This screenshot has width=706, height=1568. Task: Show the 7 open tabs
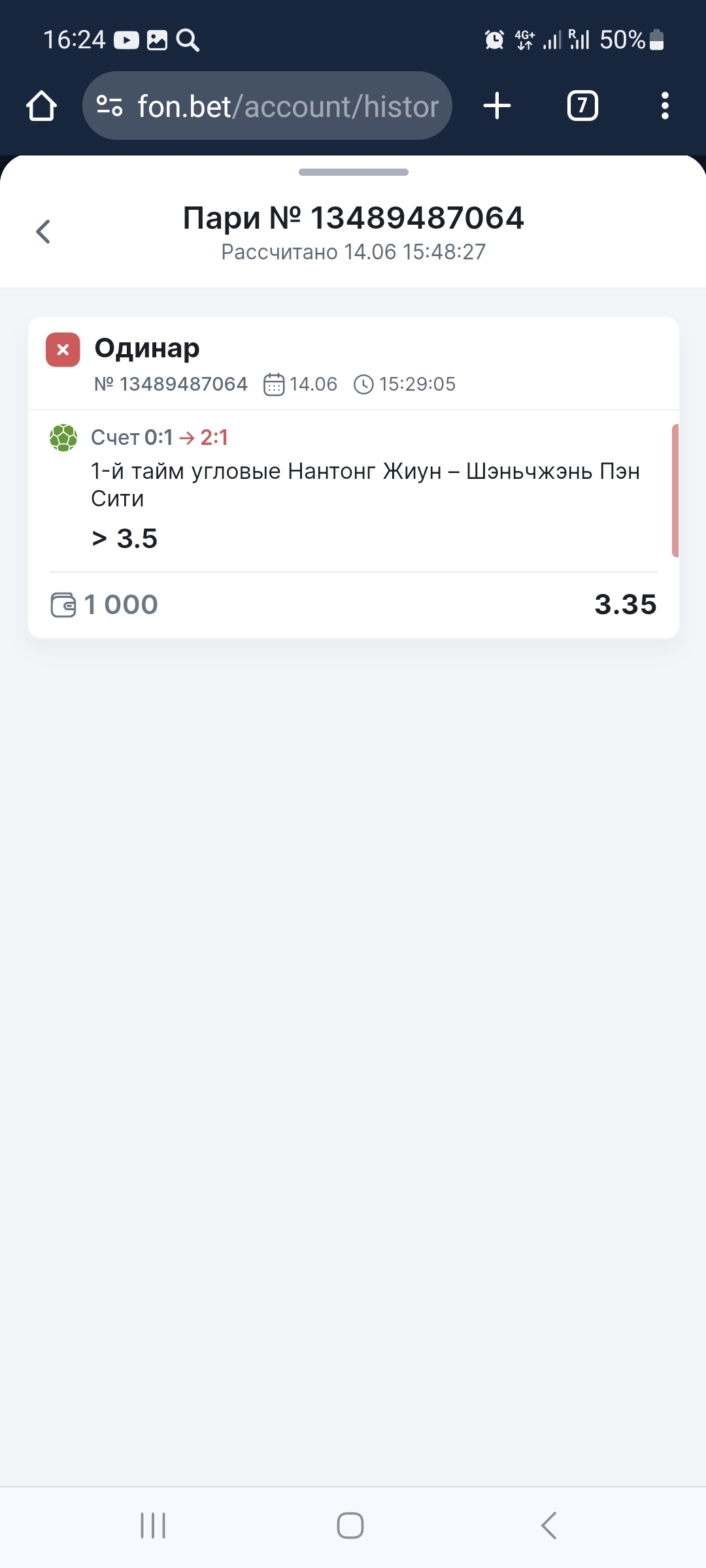pos(582,106)
